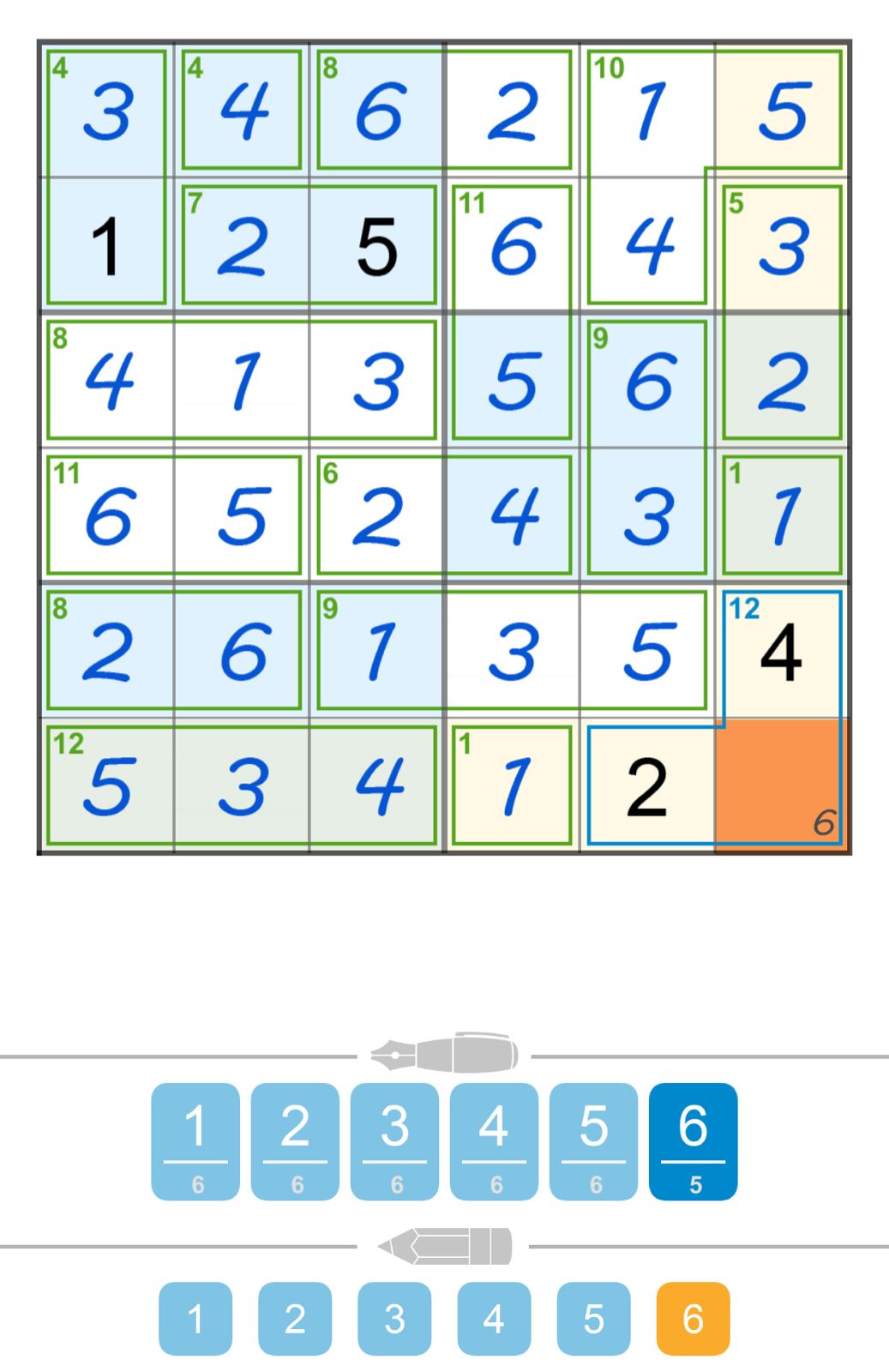Enter pen digit 2
The width and height of the screenshot is (889, 1372).
tap(295, 1140)
